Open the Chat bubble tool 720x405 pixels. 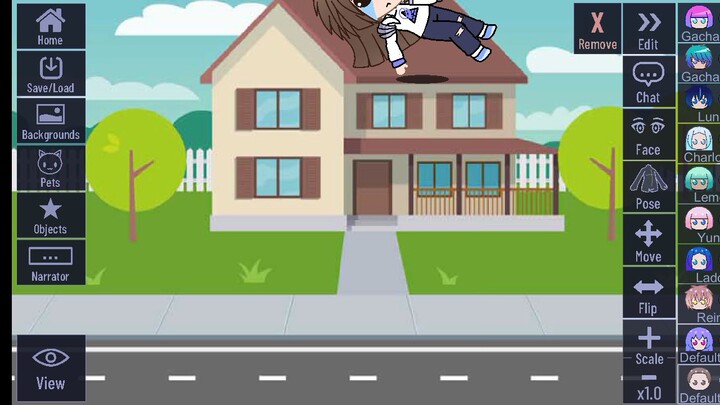648,82
